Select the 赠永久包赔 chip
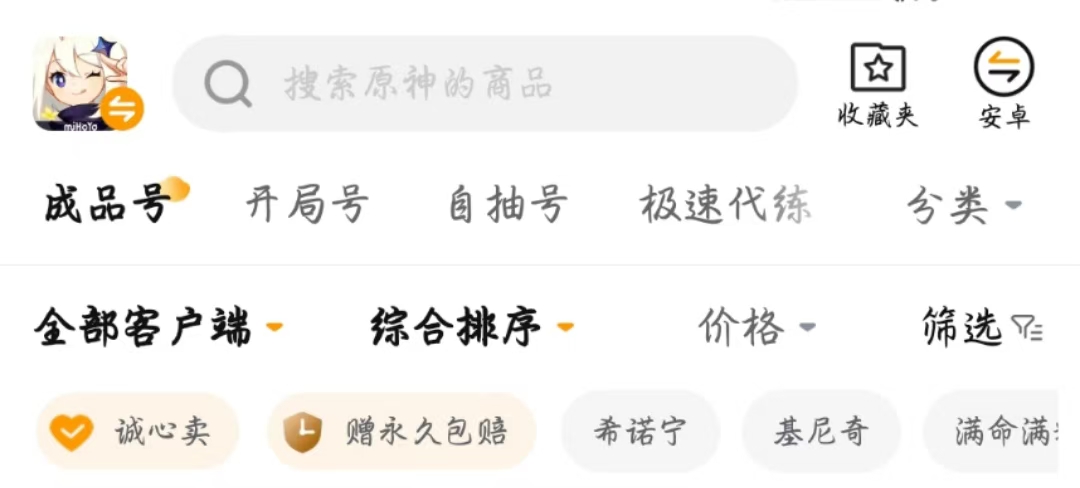 point(402,432)
